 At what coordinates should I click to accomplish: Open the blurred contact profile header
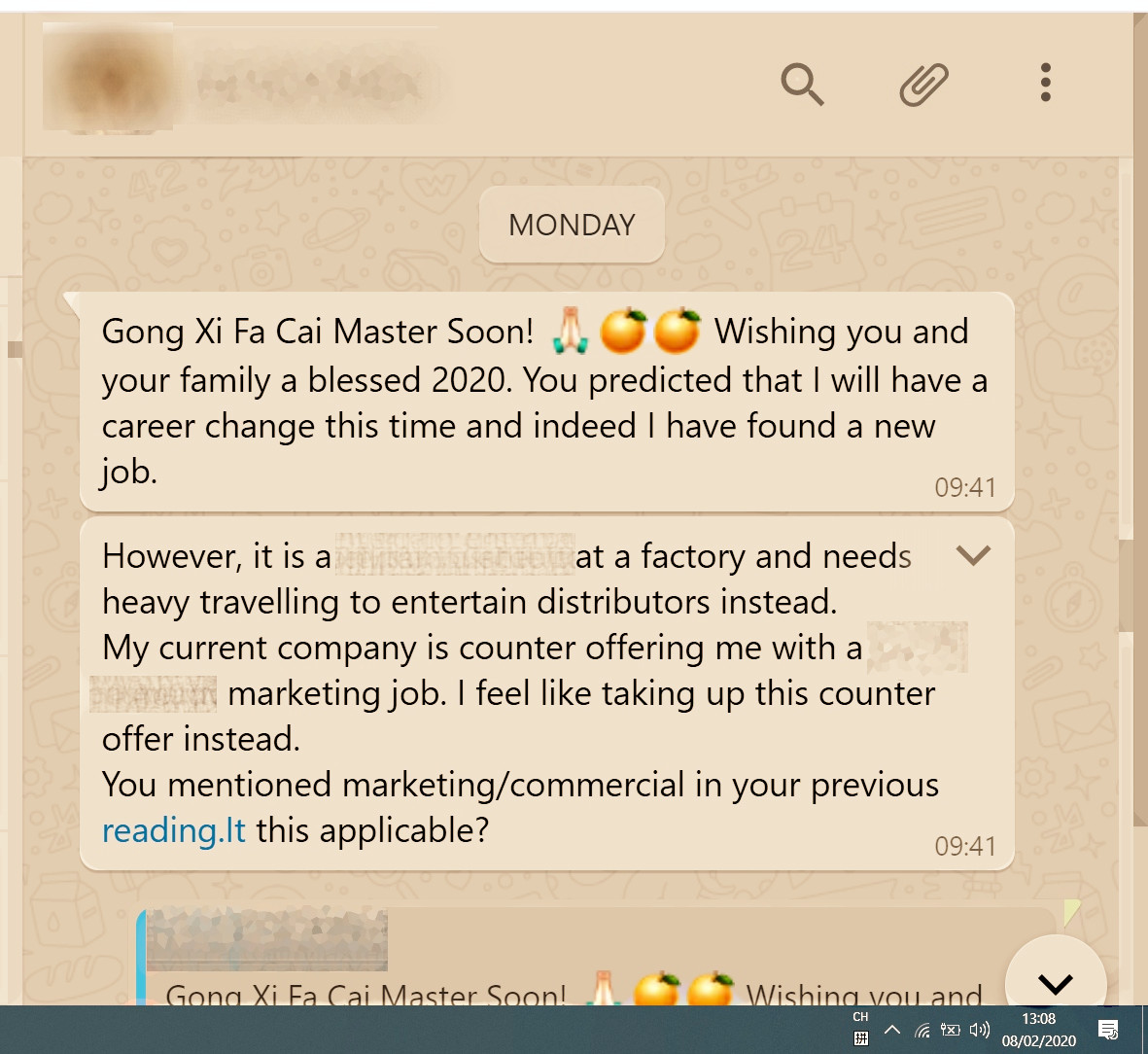(x=243, y=80)
